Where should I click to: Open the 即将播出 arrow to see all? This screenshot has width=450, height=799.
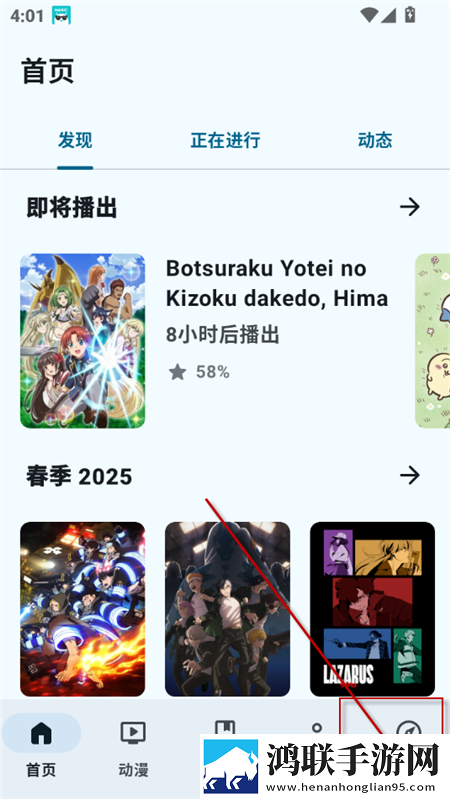410,207
